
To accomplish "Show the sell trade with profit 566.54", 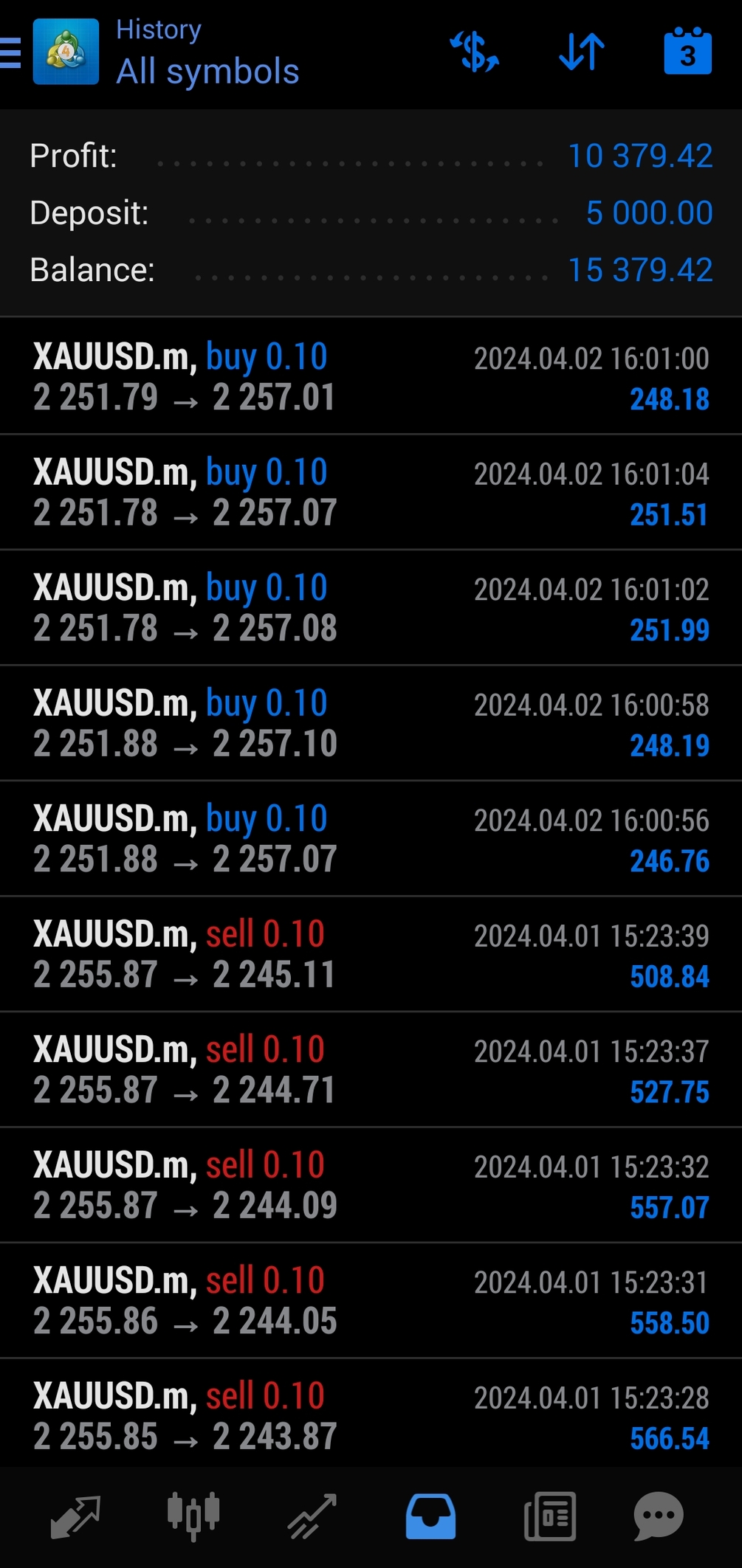I will click(371, 1416).
